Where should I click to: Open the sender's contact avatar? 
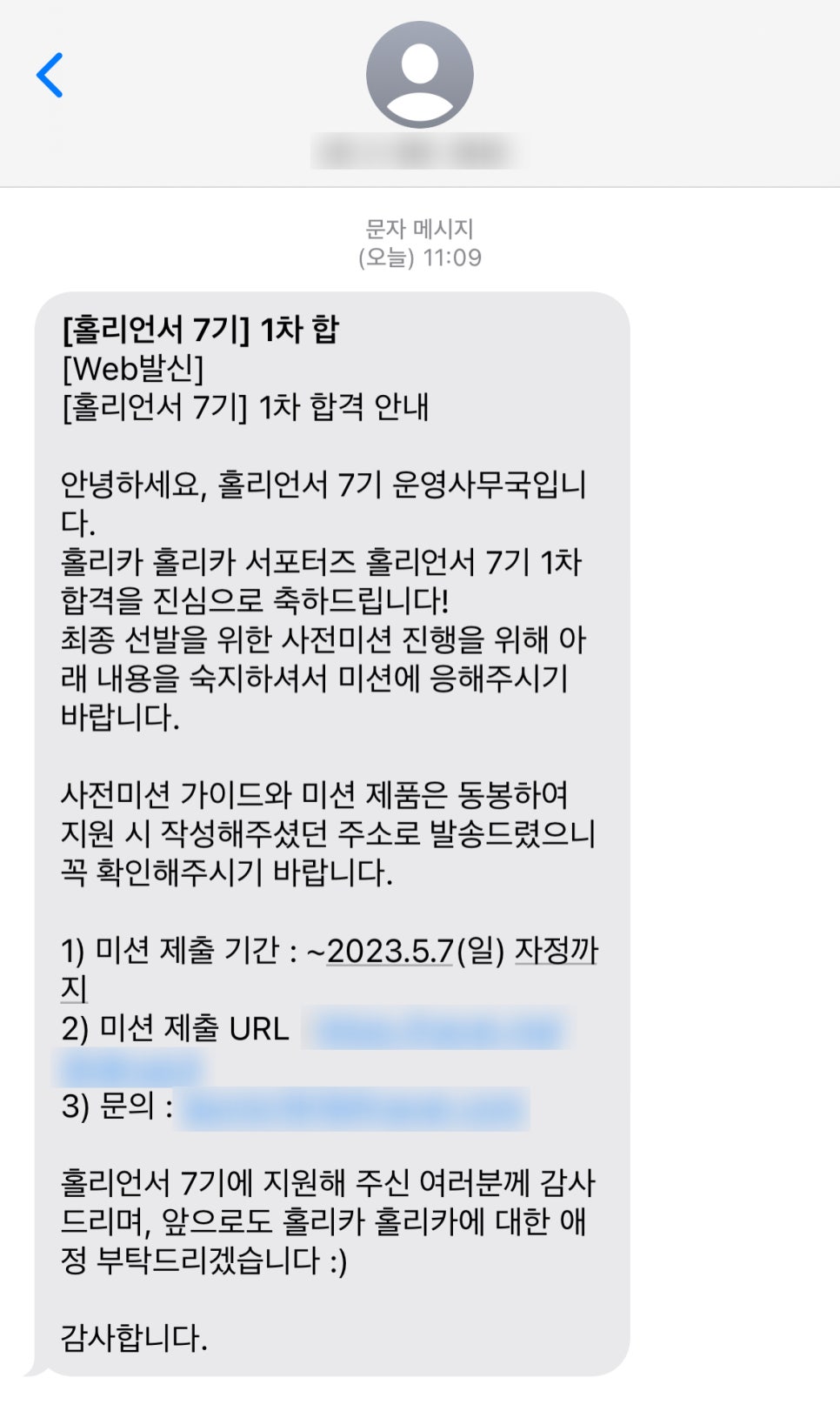(x=420, y=75)
